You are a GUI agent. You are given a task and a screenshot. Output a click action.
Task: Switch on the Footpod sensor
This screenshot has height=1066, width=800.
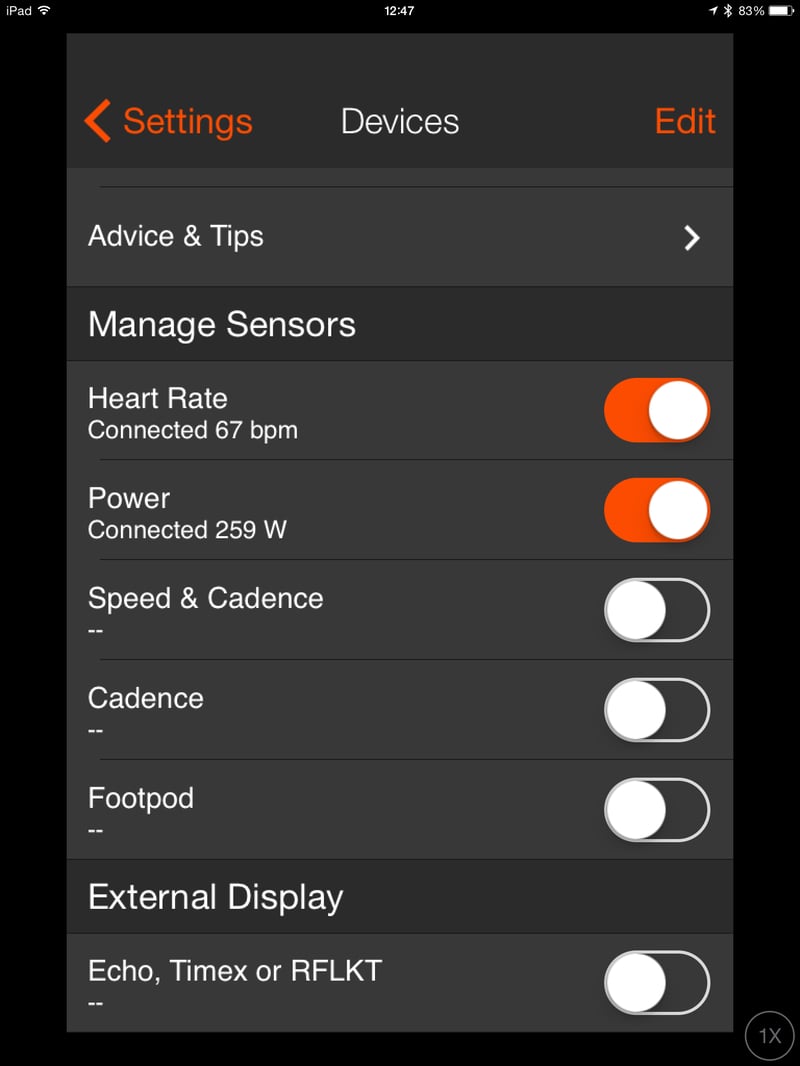tap(657, 810)
